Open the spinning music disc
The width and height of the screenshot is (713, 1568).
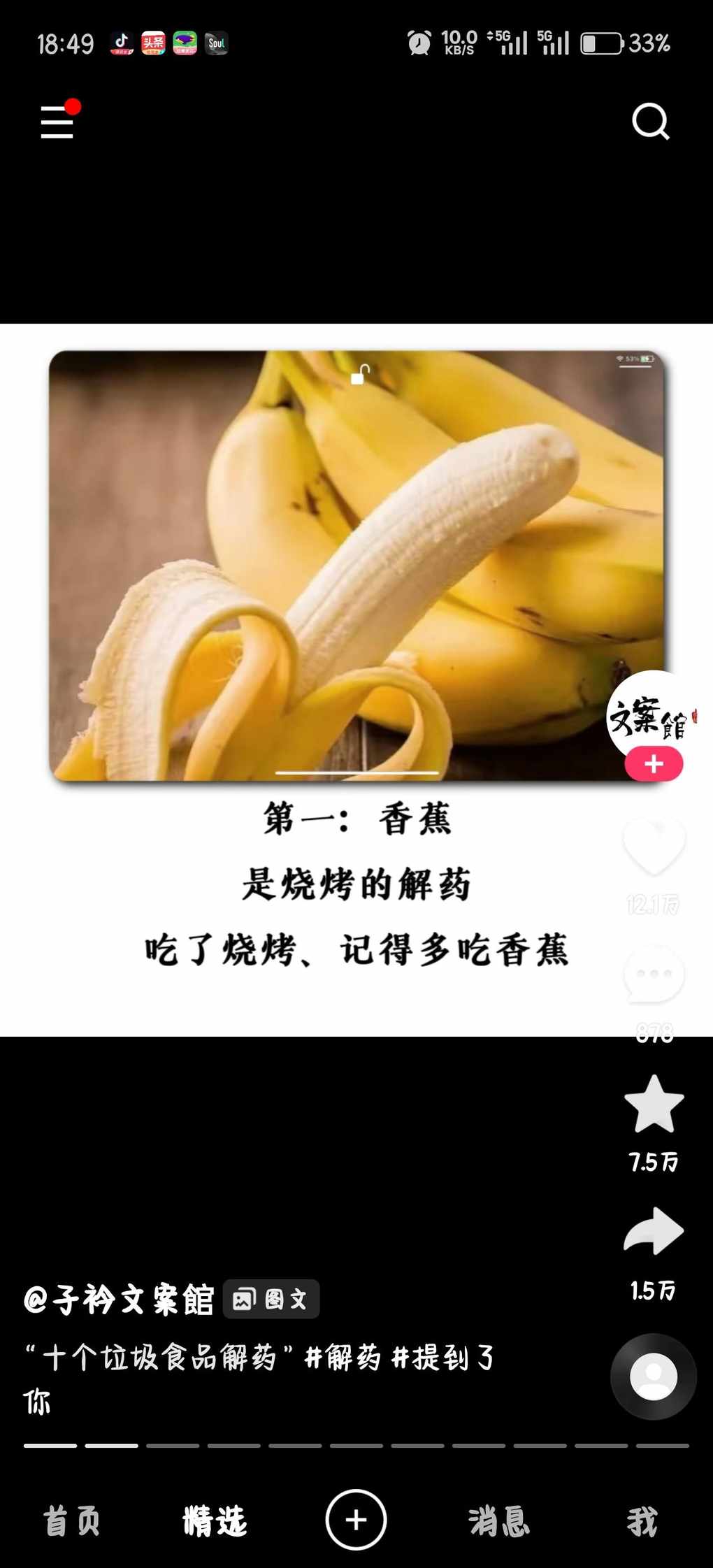(654, 1376)
